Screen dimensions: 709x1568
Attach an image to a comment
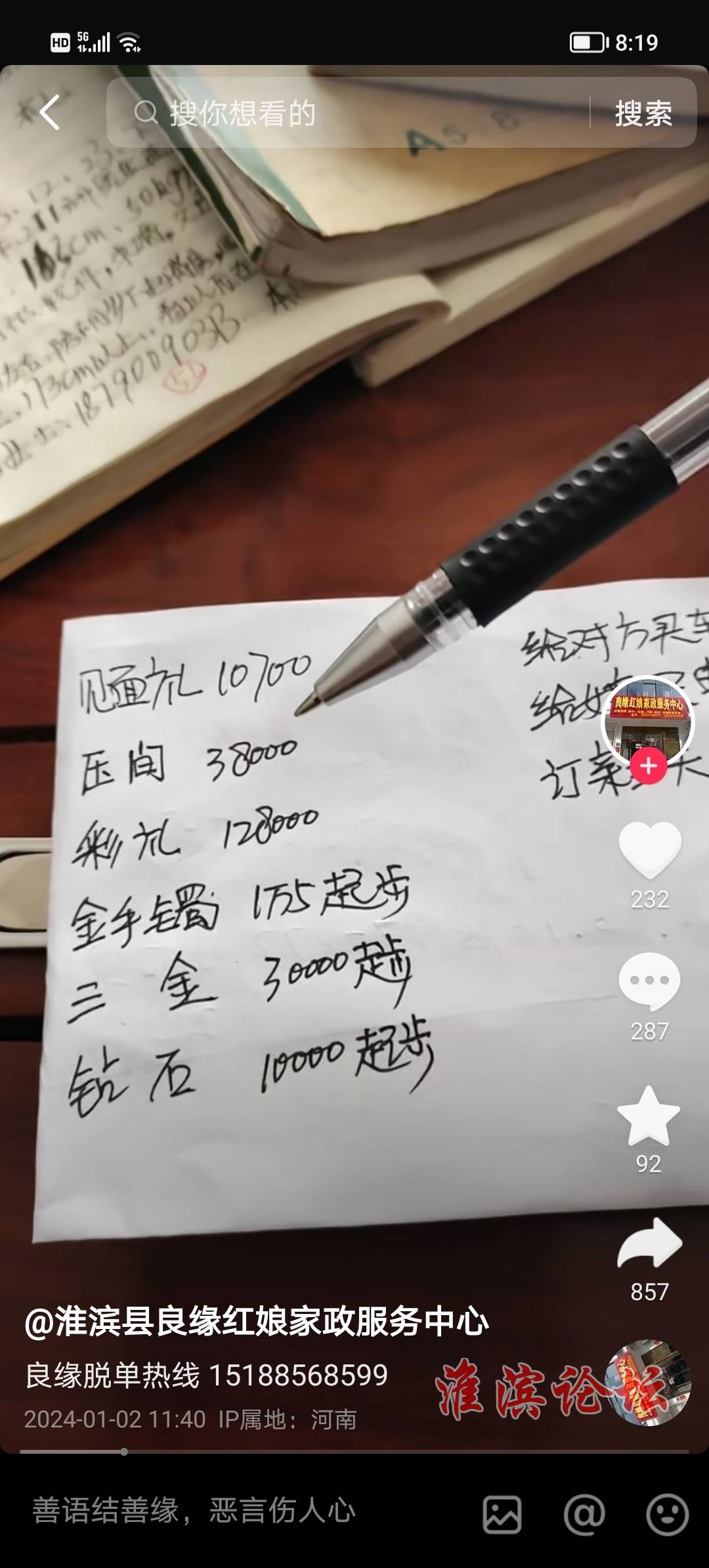pos(502,1515)
